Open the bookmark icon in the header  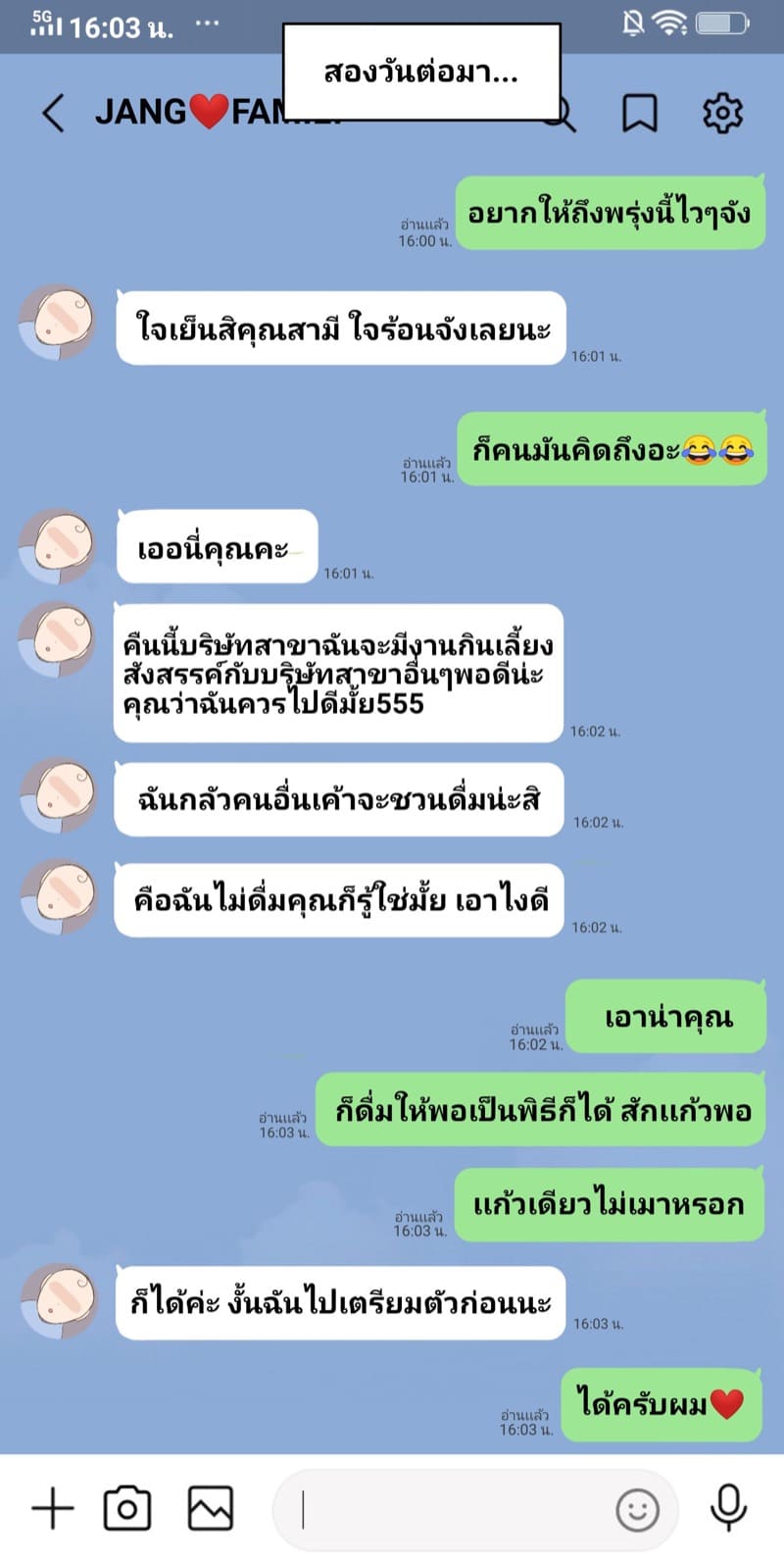(640, 113)
